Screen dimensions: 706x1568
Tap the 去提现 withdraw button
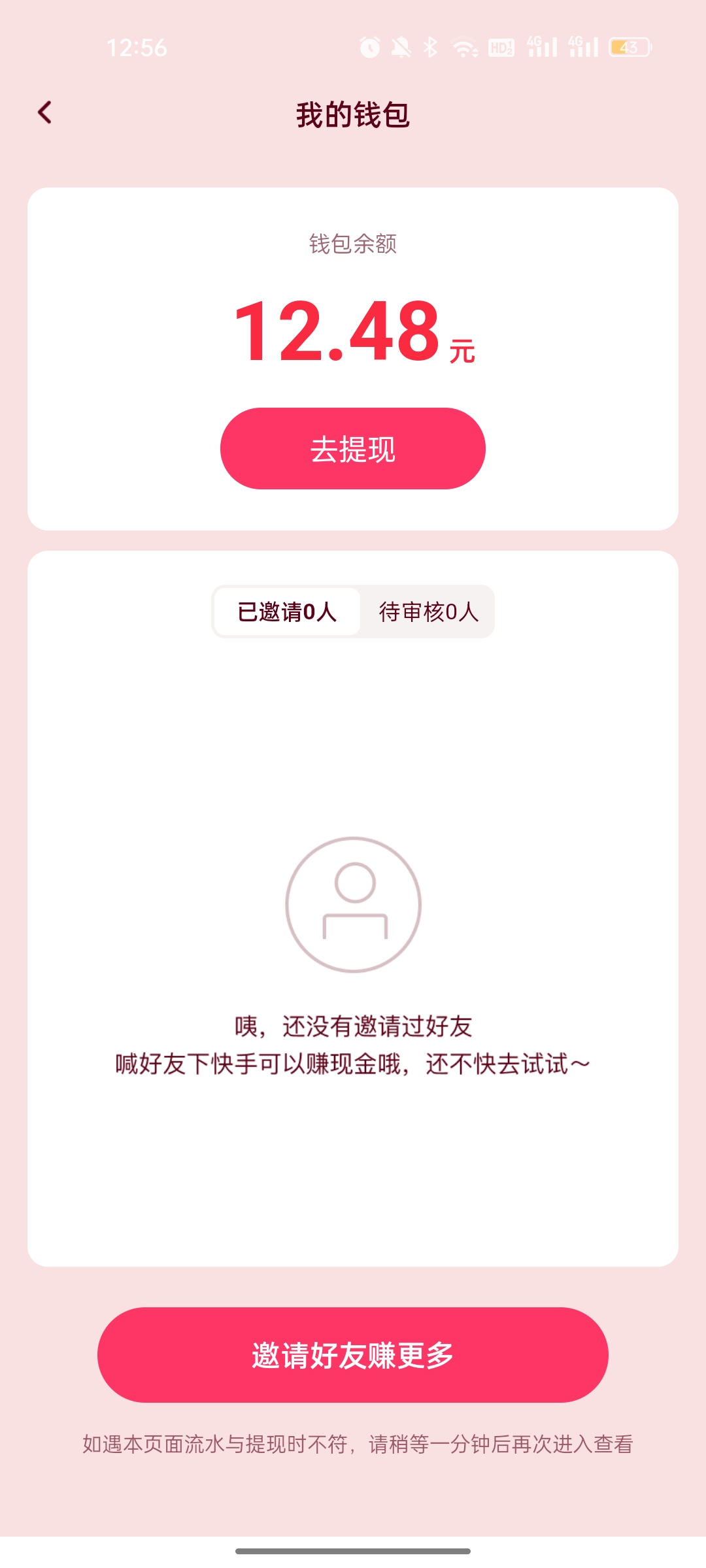click(353, 449)
